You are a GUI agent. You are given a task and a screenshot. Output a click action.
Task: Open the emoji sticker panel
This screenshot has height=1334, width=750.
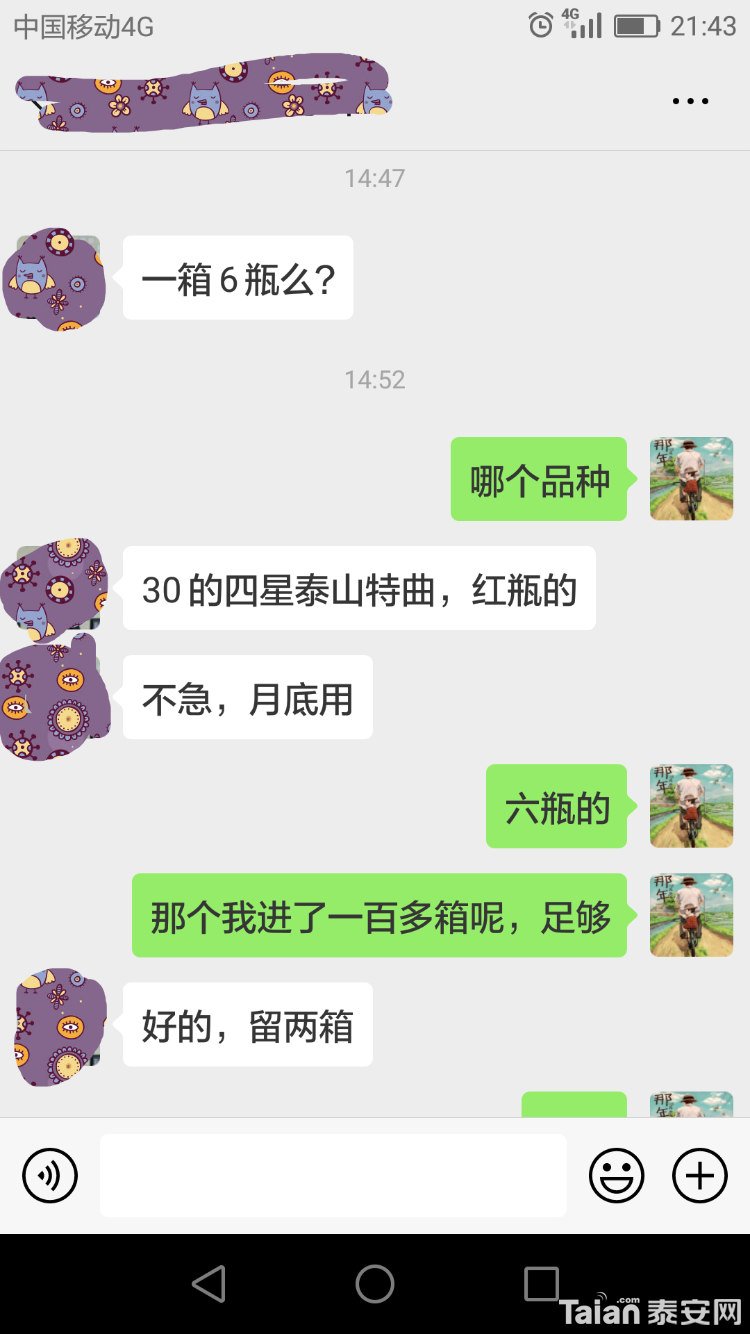pos(616,1175)
